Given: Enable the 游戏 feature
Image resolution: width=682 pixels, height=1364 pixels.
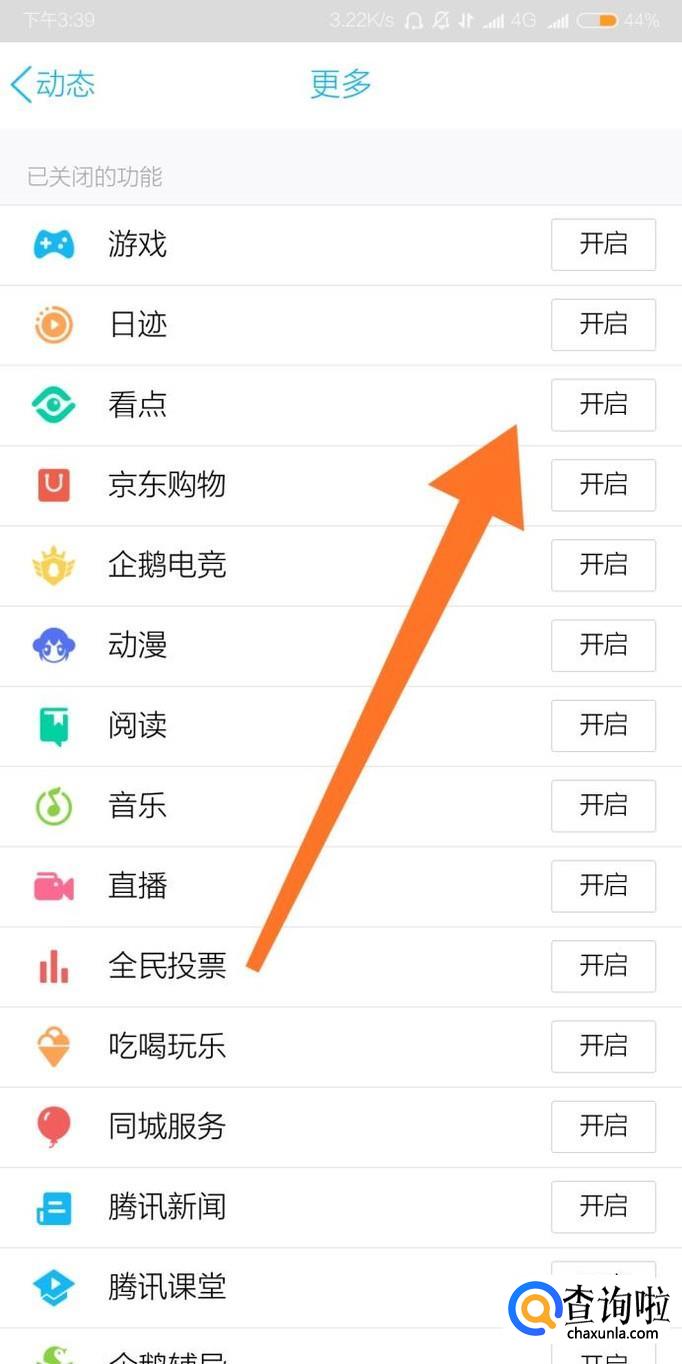Looking at the screenshot, I should pyautogui.click(x=603, y=244).
